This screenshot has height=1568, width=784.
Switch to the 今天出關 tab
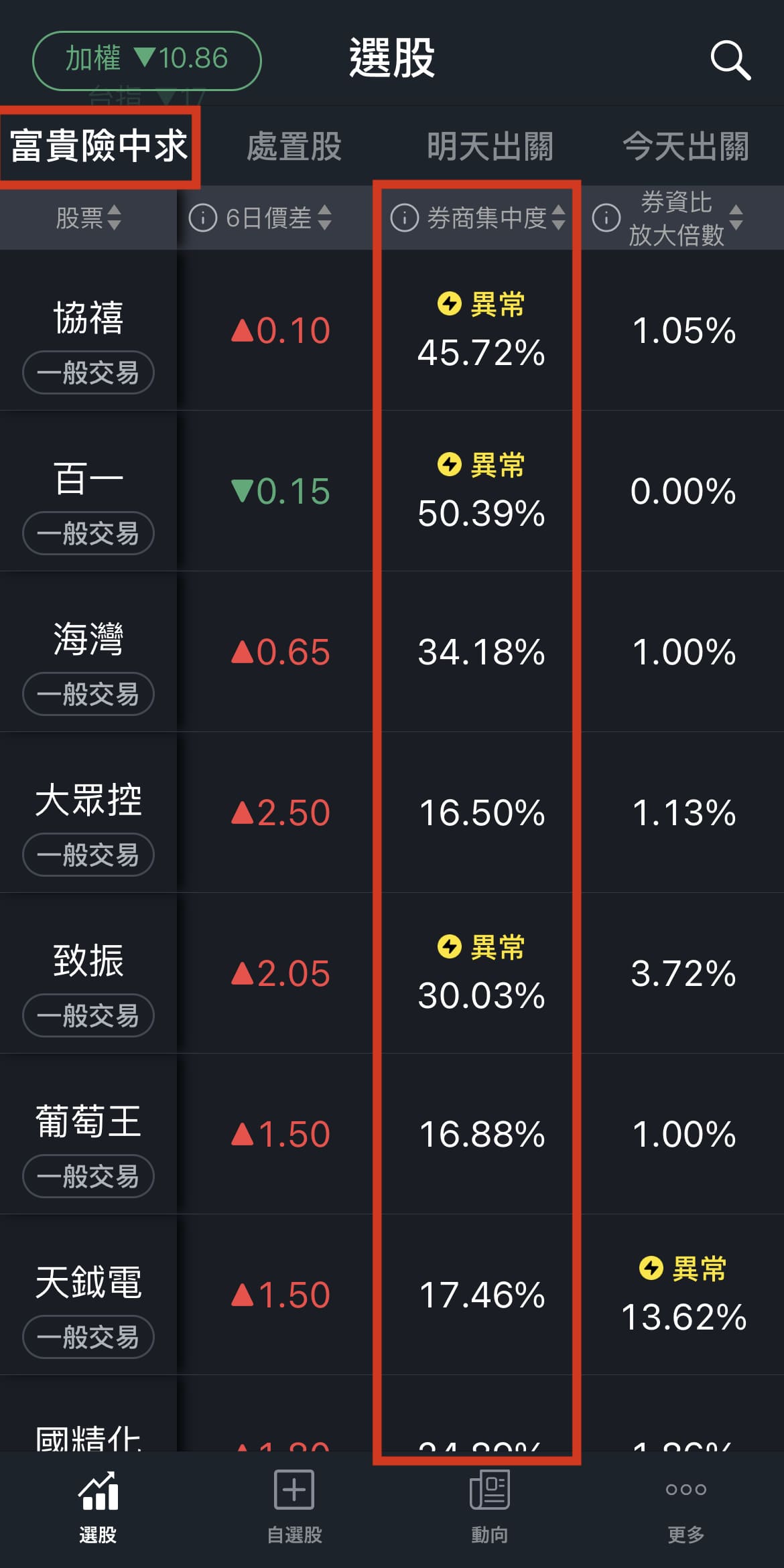click(x=685, y=146)
